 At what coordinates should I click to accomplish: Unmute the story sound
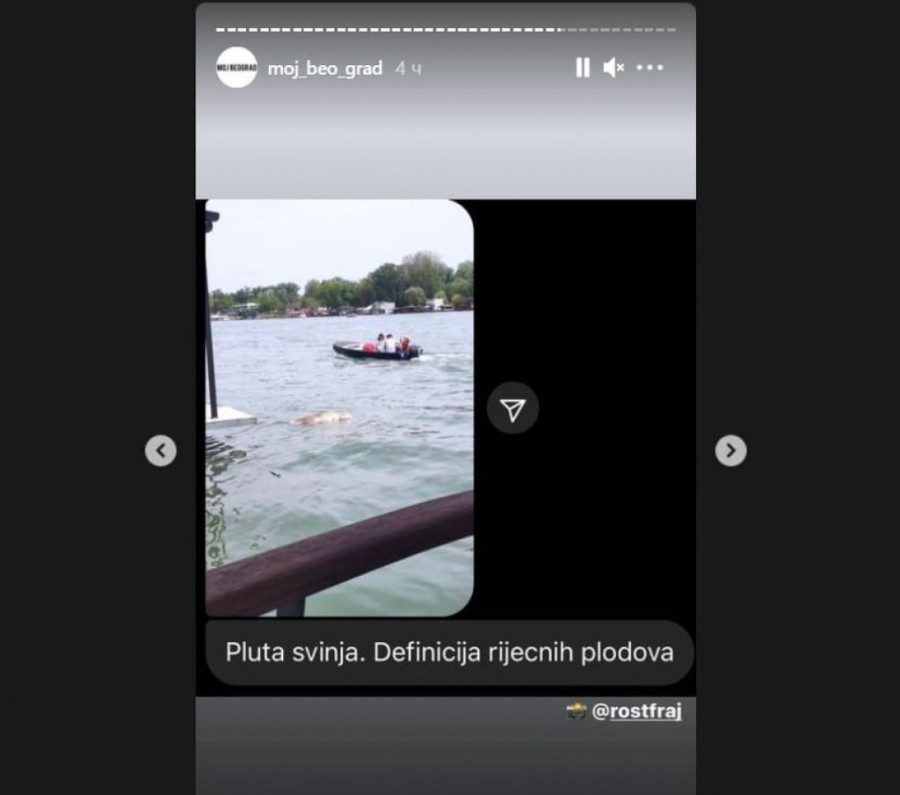[613, 67]
